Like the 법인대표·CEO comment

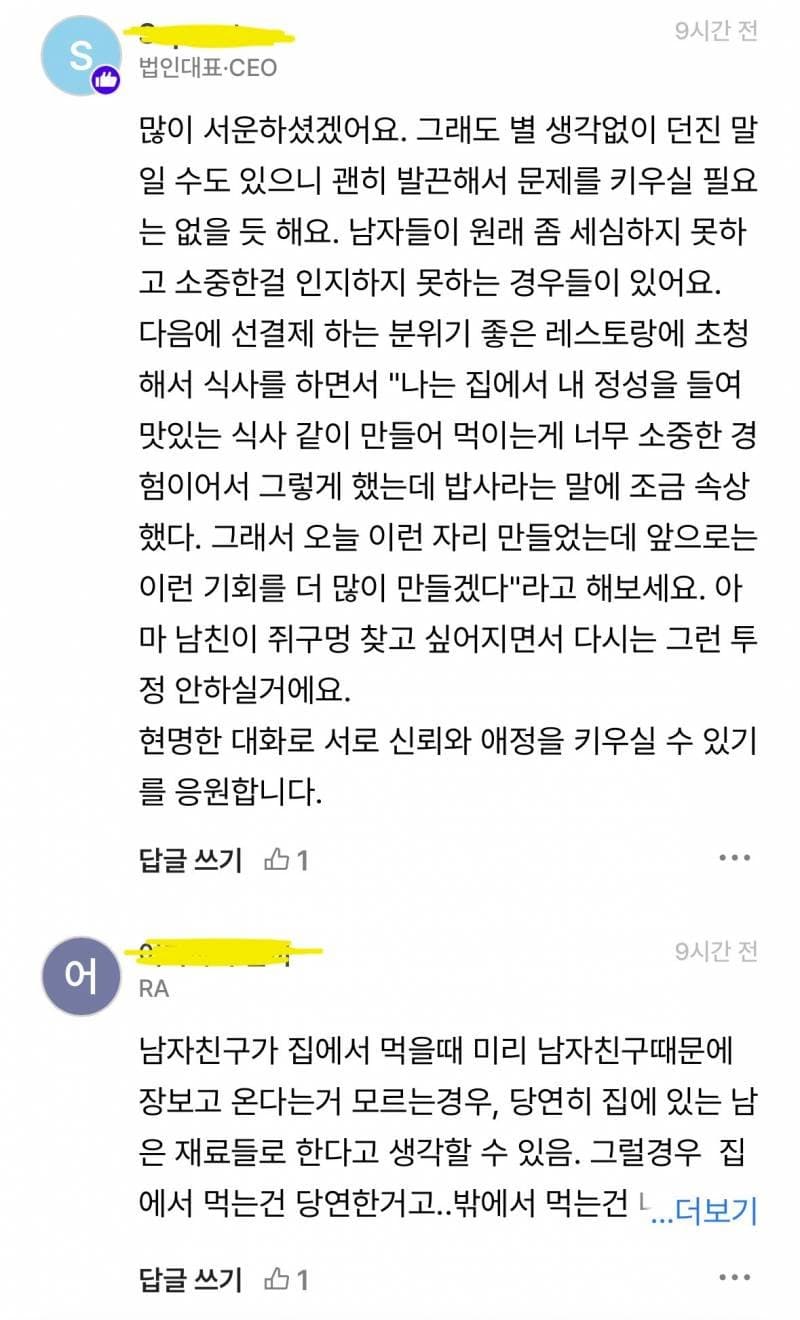[x=277, y=859]
